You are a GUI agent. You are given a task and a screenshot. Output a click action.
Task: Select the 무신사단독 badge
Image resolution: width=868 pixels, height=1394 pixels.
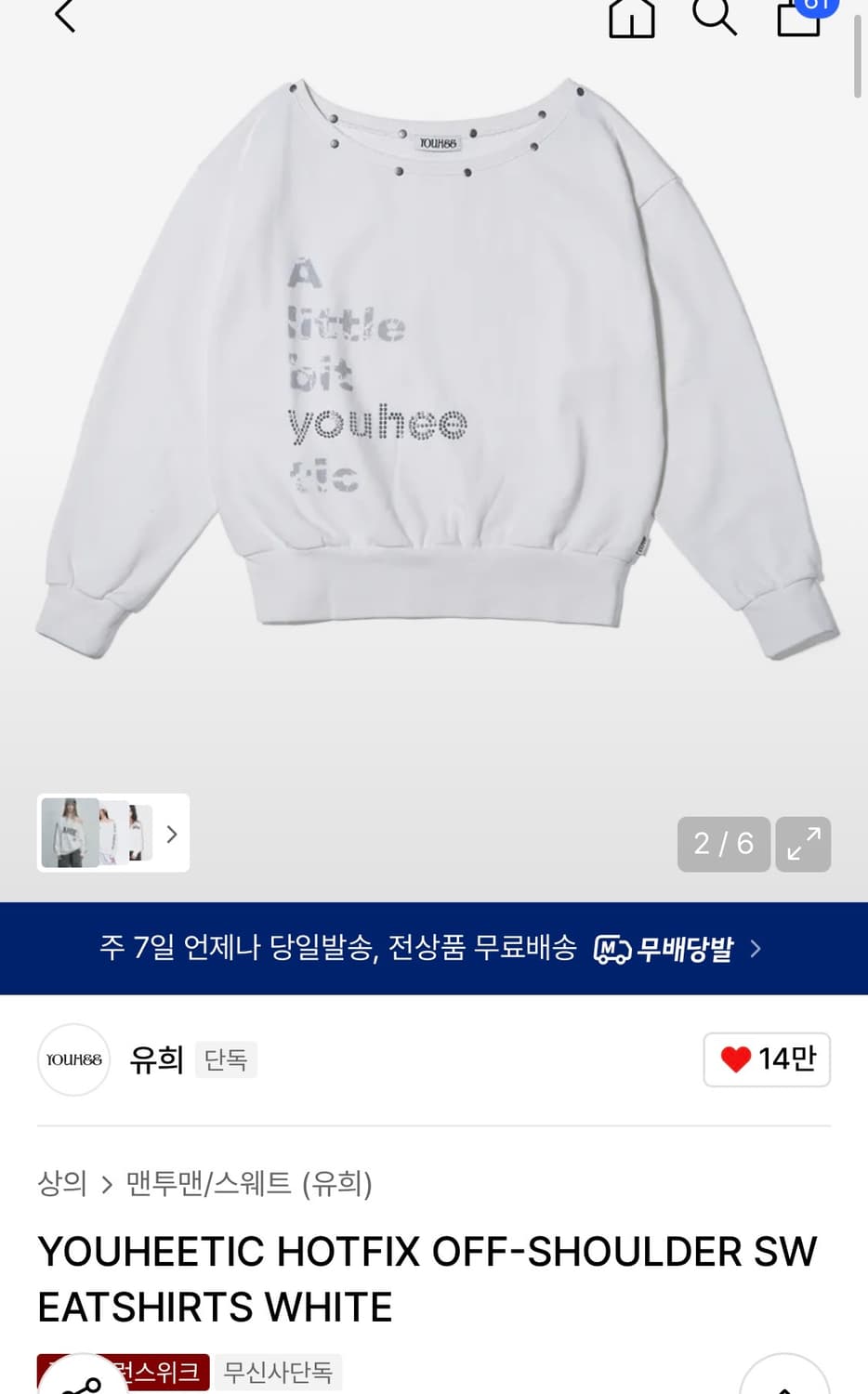[x=278, y=1371]
